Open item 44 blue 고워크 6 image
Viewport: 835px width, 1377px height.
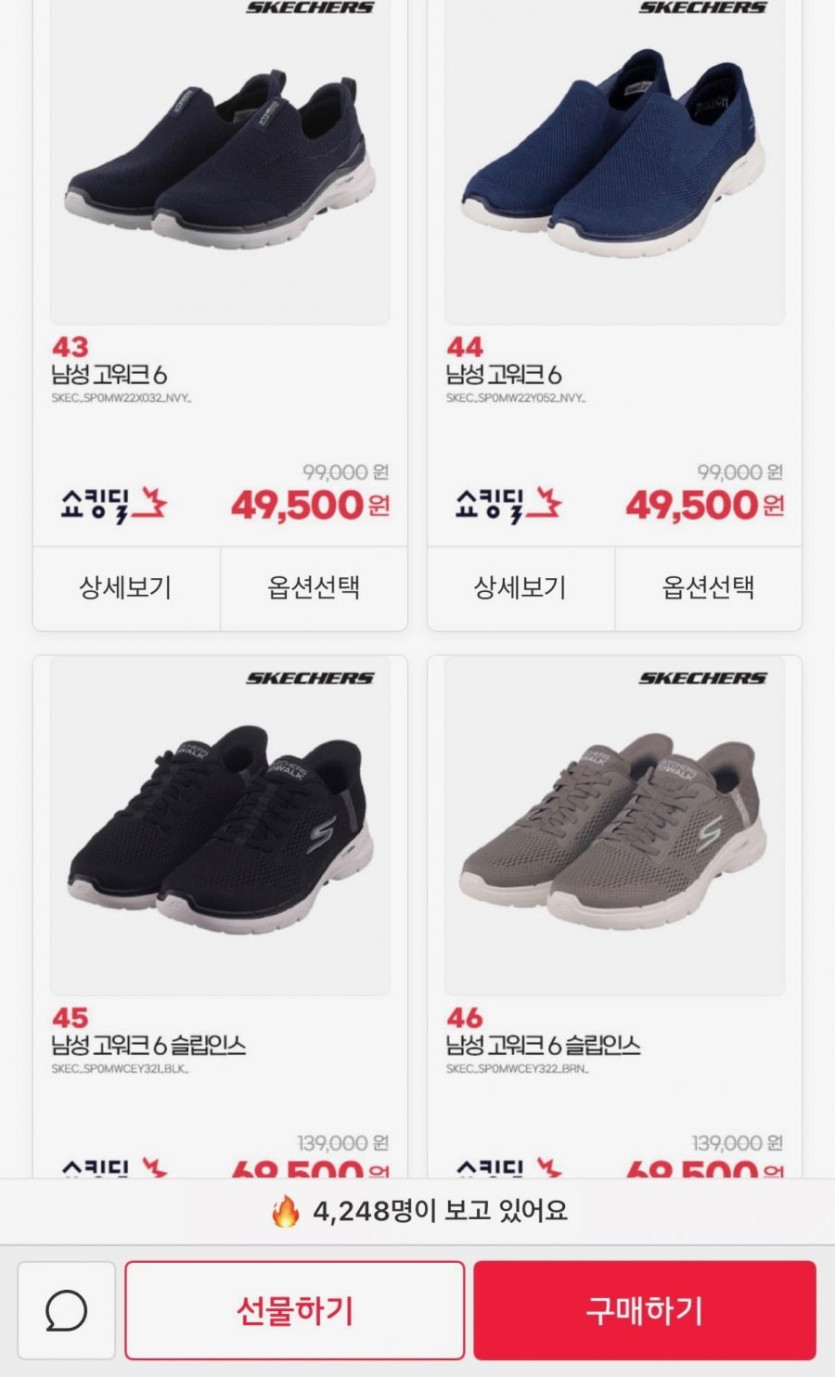[614, 160]
